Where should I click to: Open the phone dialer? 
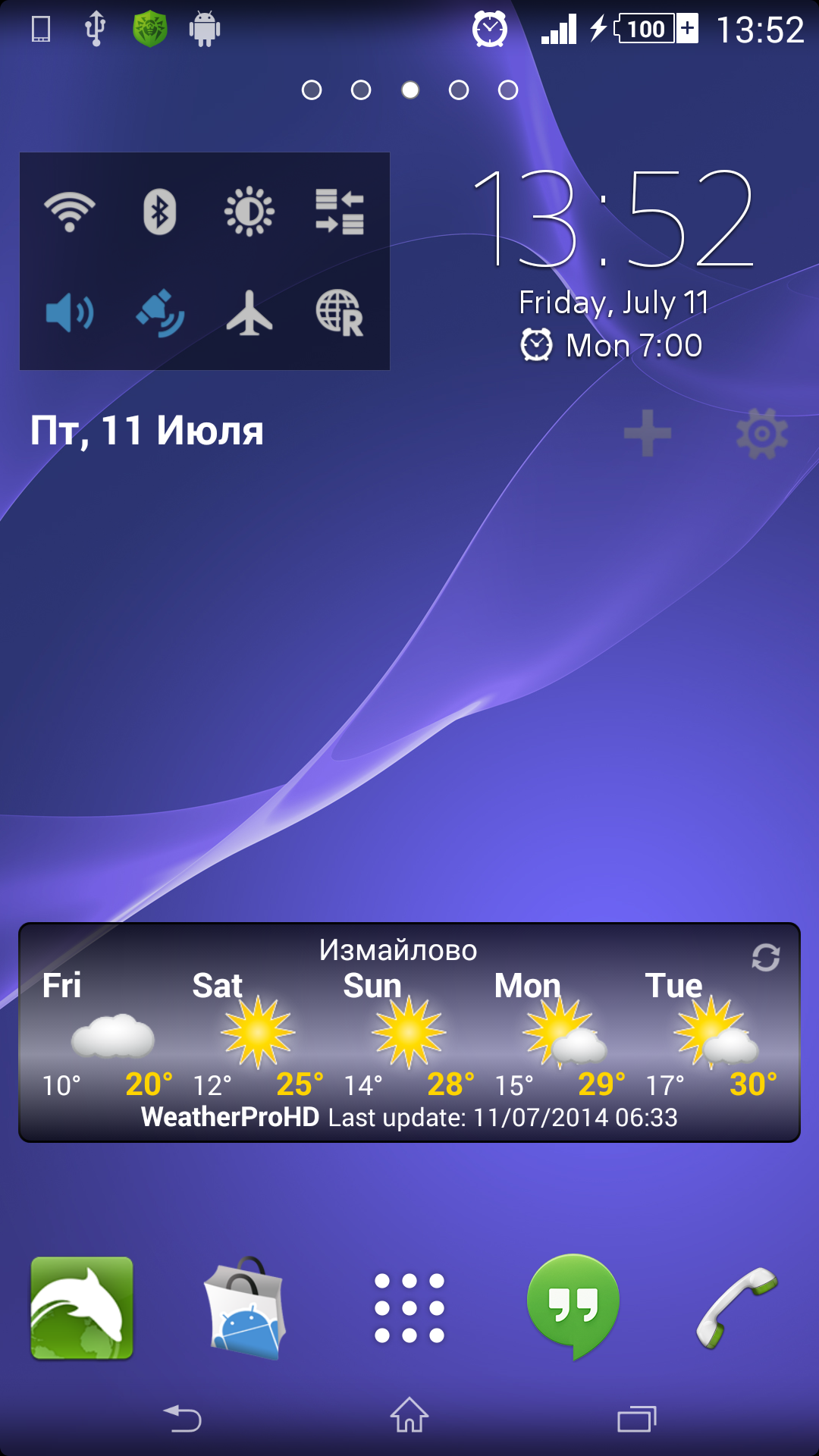tap(737, 1307)
